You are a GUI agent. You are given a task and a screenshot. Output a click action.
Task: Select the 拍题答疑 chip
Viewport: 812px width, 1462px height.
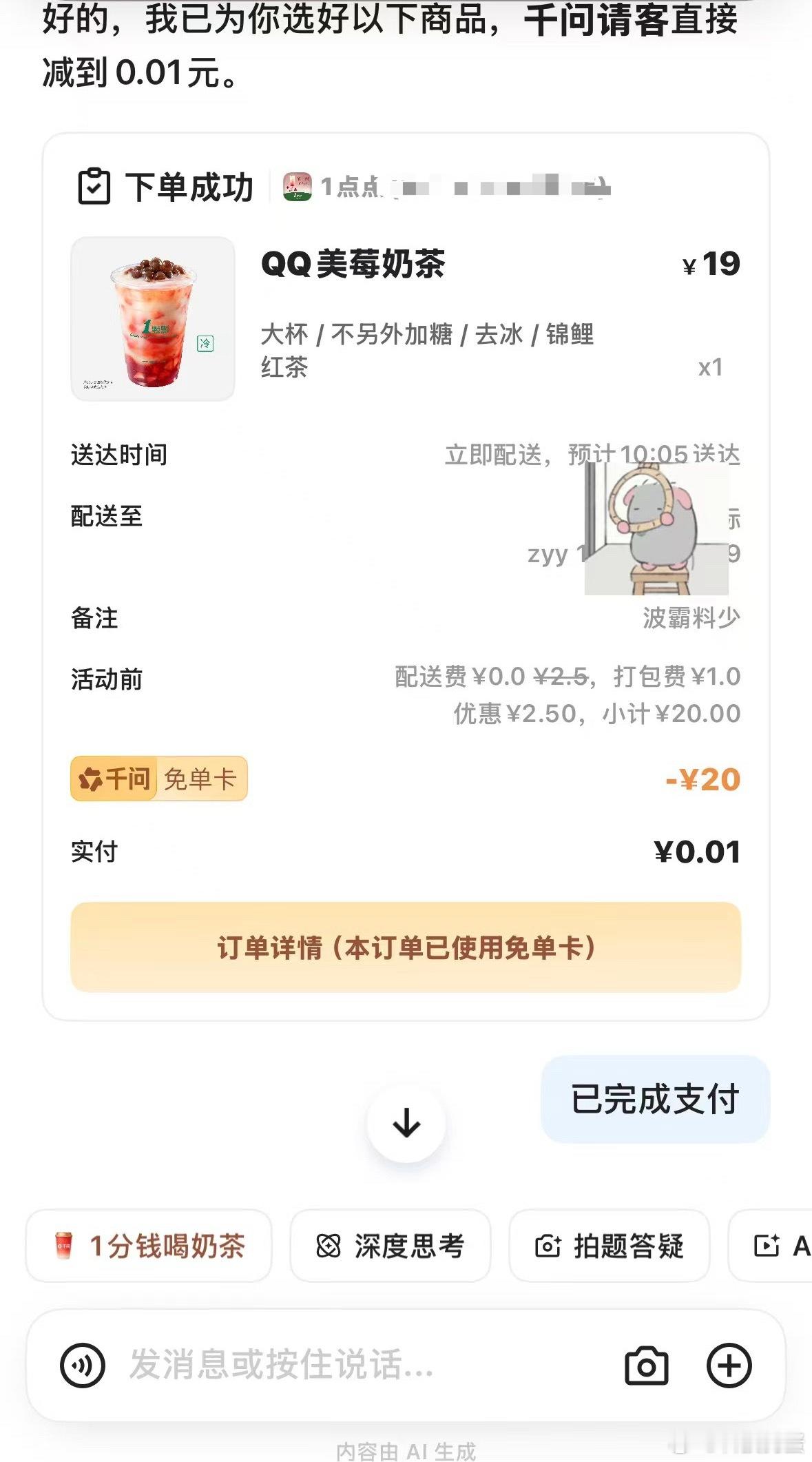(610, 1245)
